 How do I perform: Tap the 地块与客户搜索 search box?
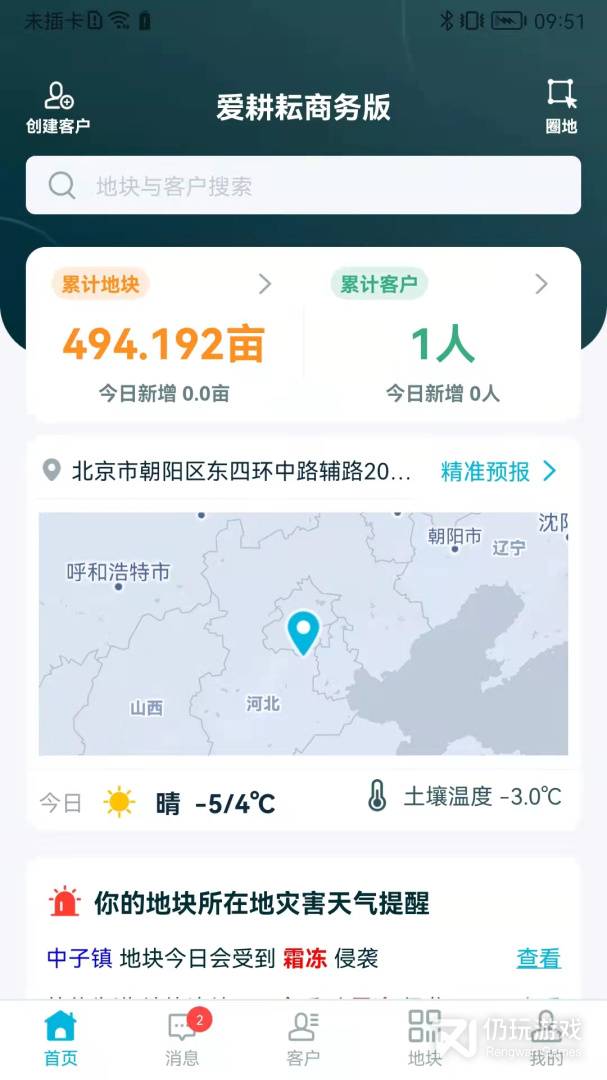tap(303, 185)
